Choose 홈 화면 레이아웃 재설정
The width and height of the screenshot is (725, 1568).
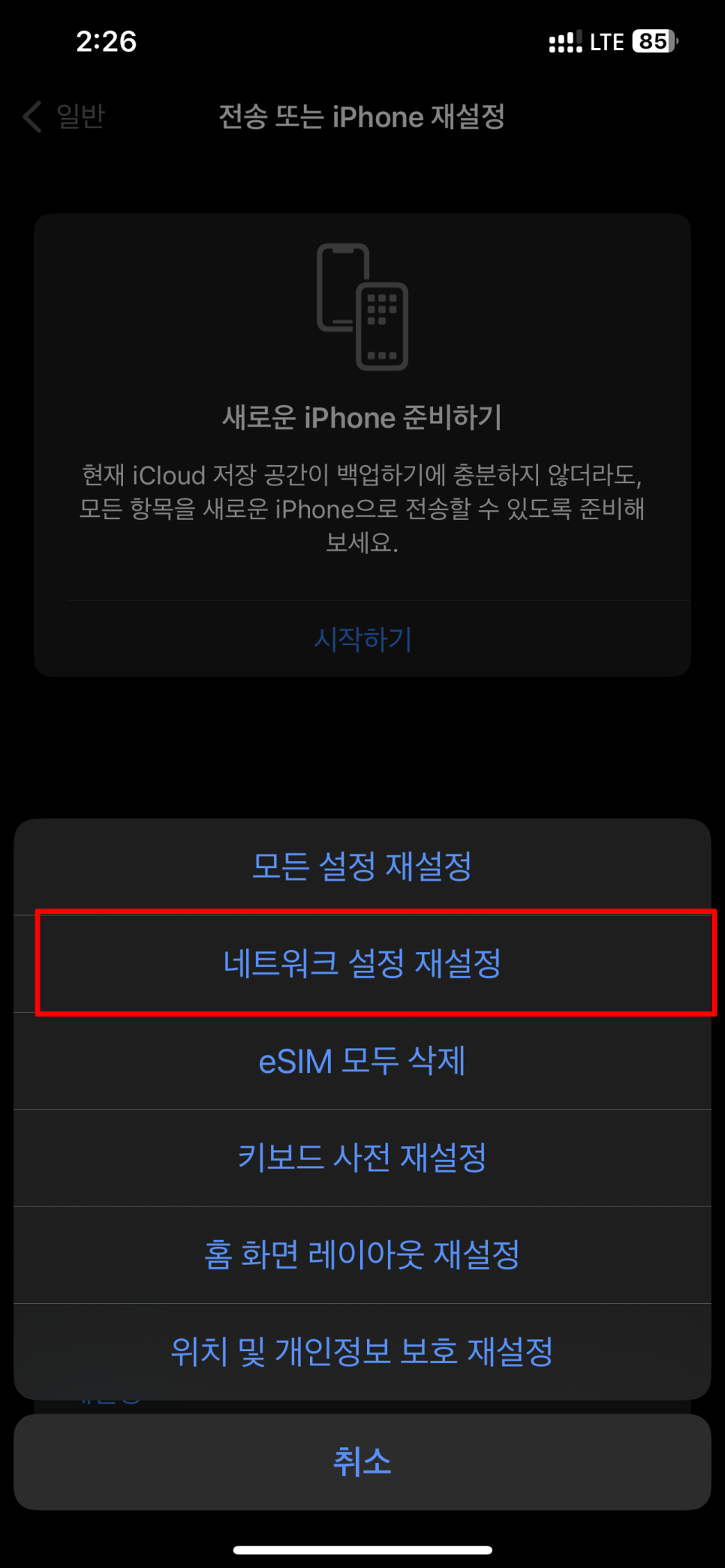[x=362, y=1255]
